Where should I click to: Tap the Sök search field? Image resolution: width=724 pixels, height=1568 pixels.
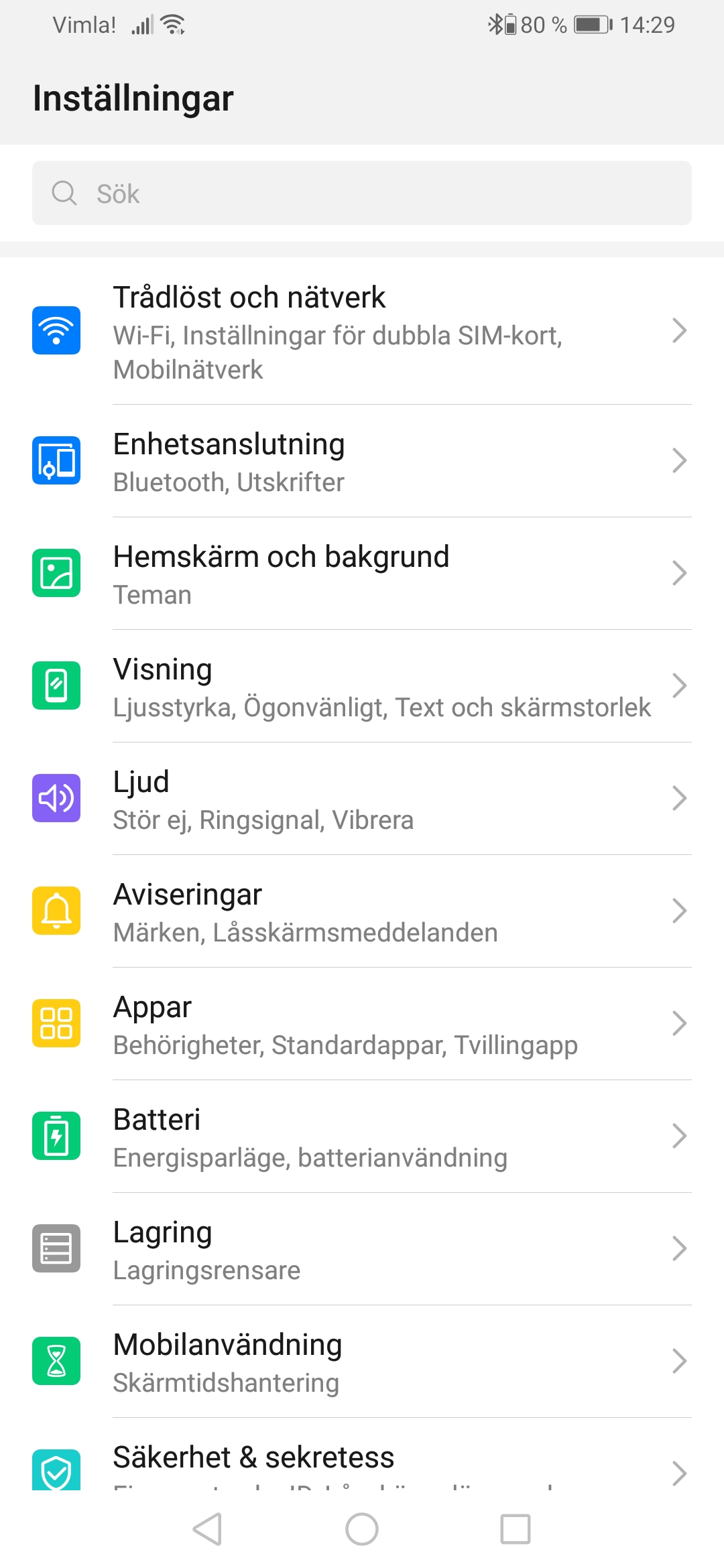[362, 193]
